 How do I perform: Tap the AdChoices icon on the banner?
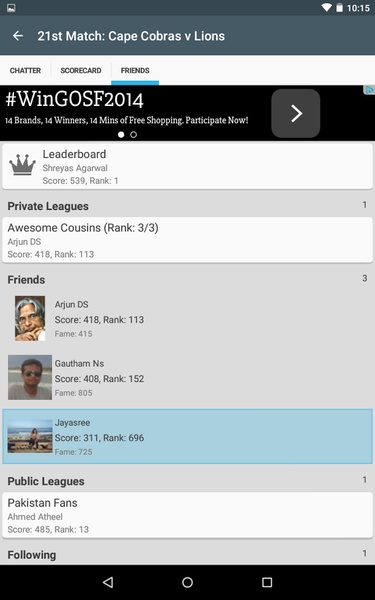369,90
